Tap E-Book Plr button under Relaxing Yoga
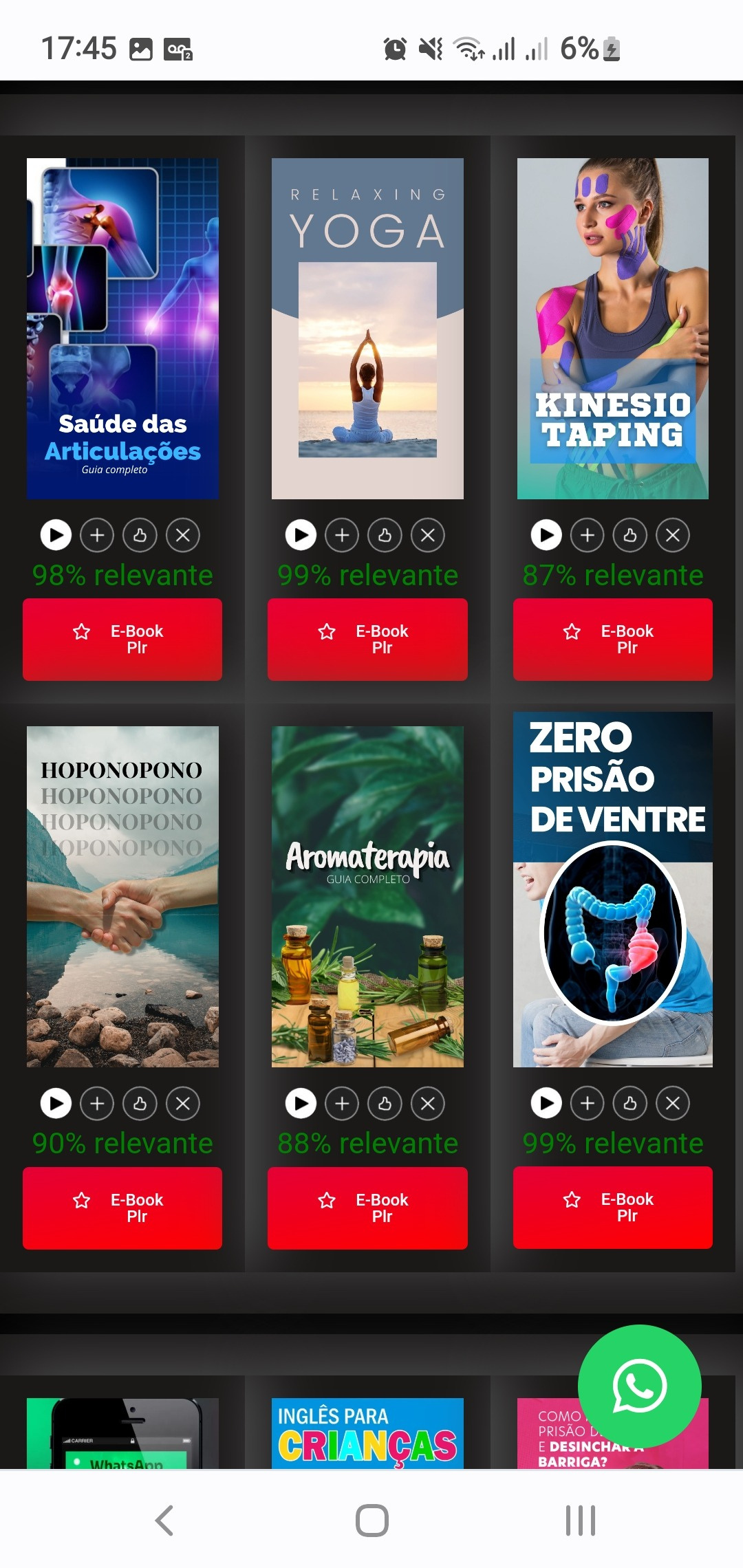 pos(367,639)
